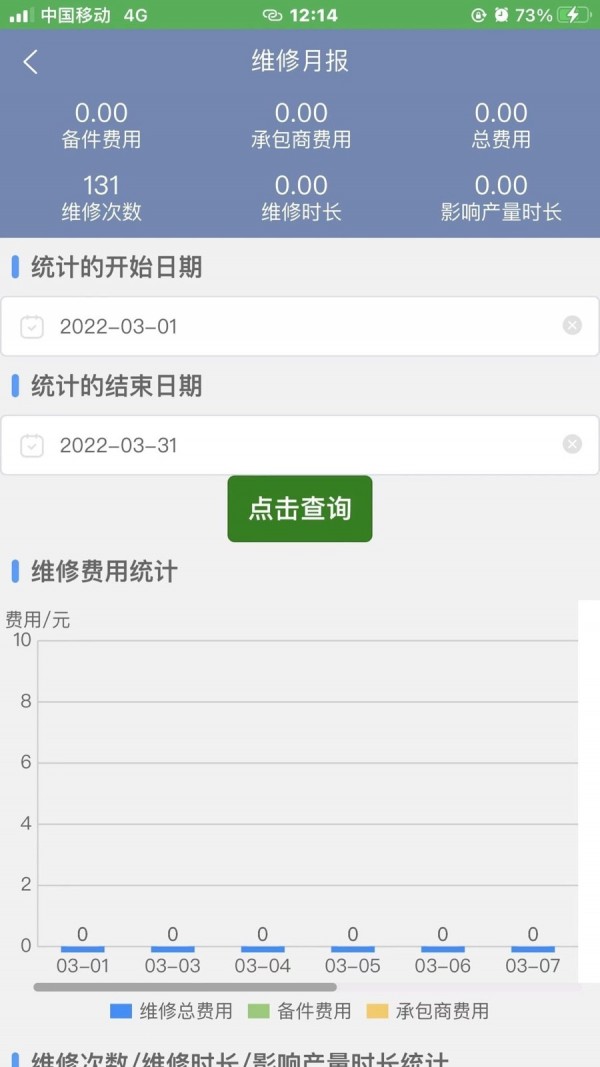The width and height of the screenshot is (600, 1067).
Task: Tap the 点击查询 button
Action: 300,509
